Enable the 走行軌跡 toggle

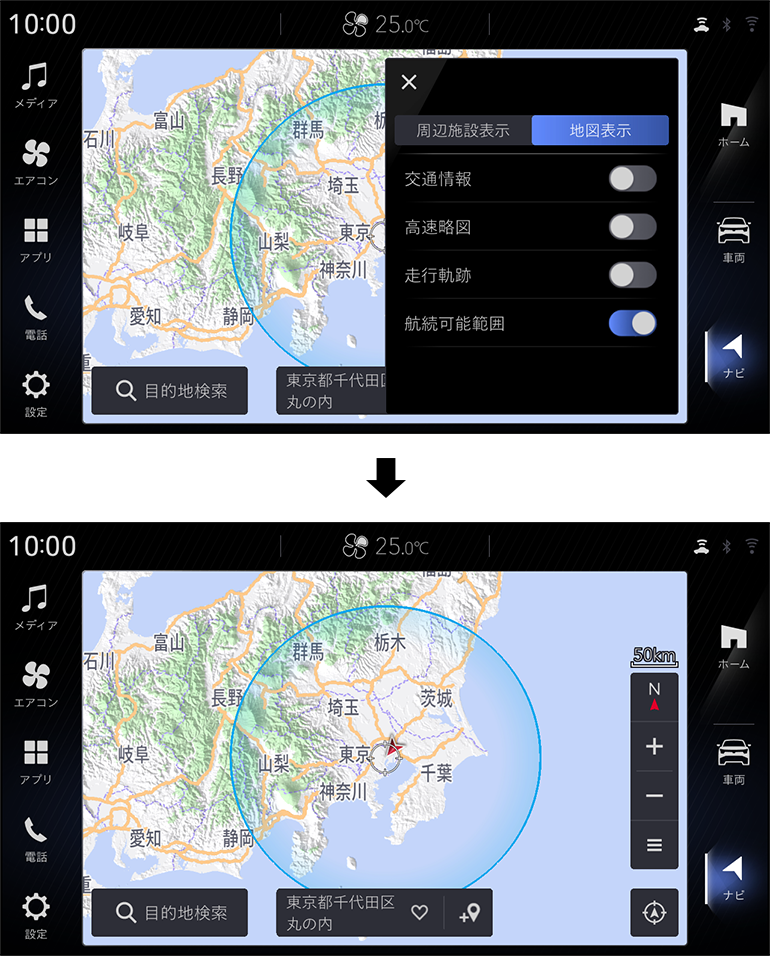pyautogui.click(x=632, y=275)
